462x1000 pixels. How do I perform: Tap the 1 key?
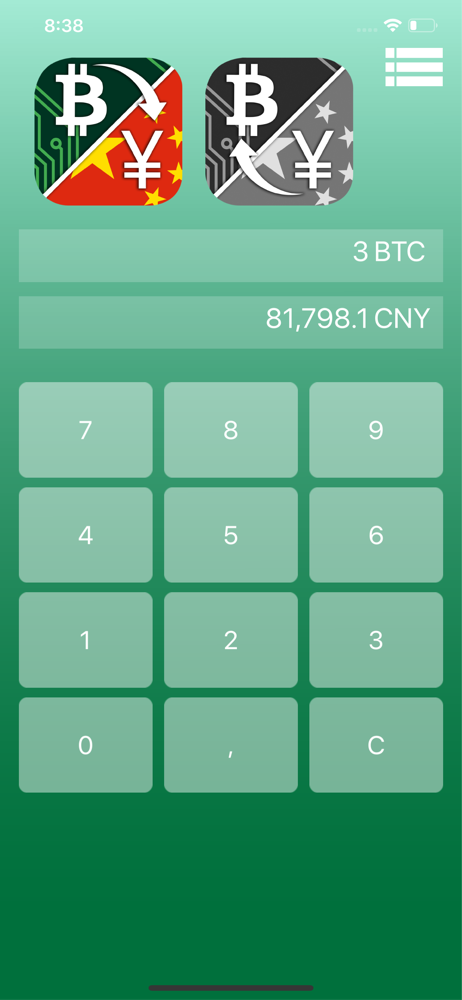pyautogui.click(x=86, y=640)
